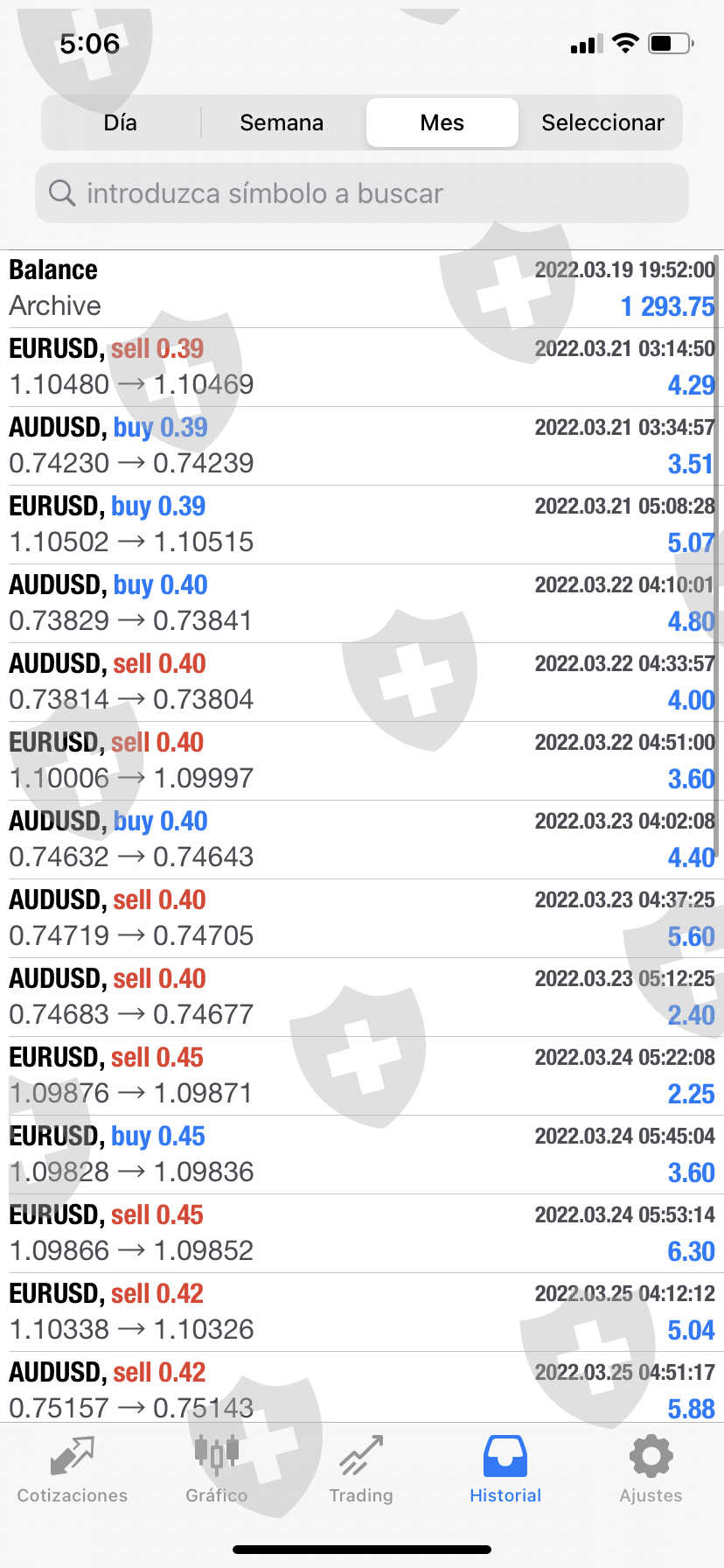Viewport: 724px width, 1568px height.
Task: Expand EURUSD buy 0.45 deal
Action: 362,1155
